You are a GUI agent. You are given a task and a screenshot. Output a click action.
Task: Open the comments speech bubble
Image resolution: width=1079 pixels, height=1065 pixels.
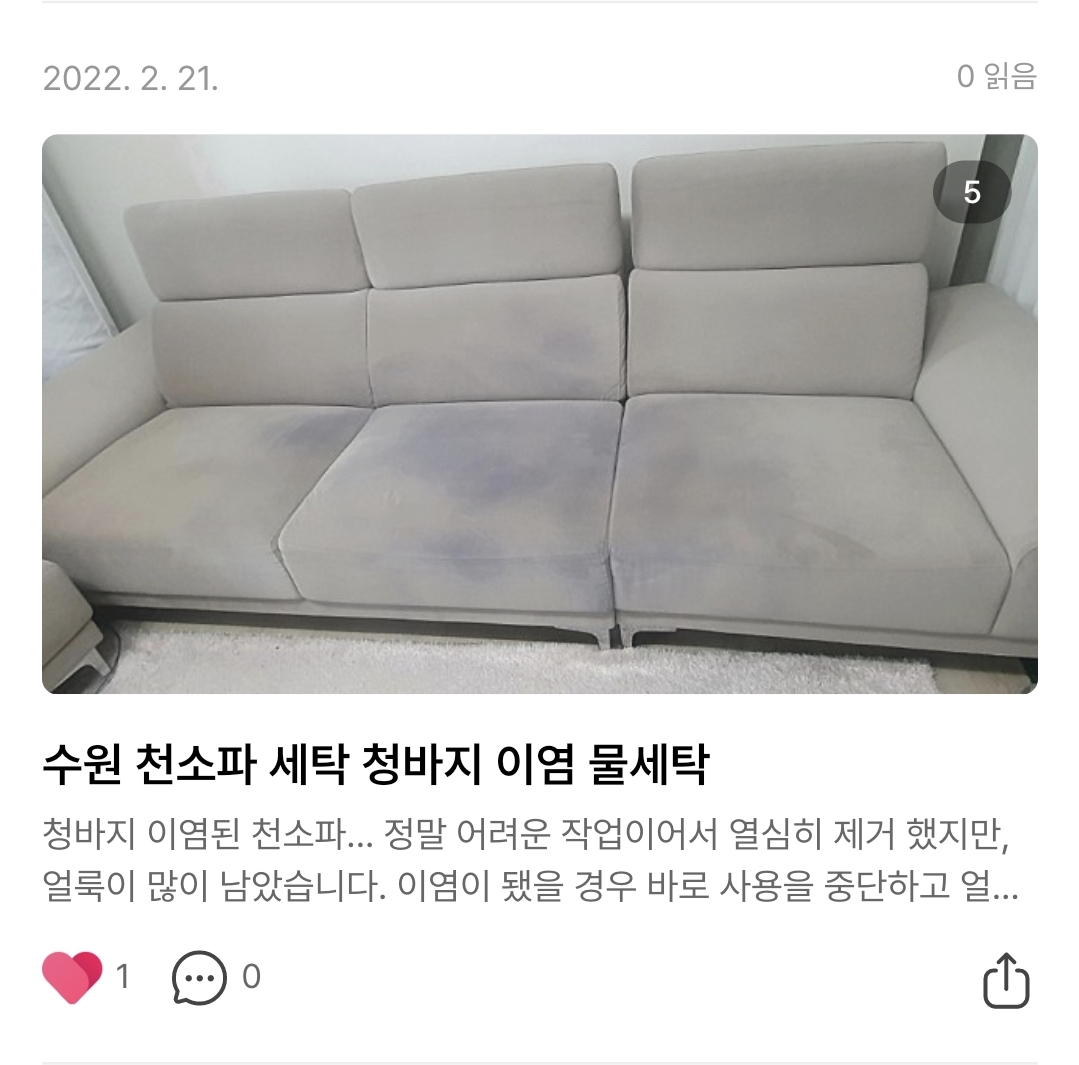point(199,977)
